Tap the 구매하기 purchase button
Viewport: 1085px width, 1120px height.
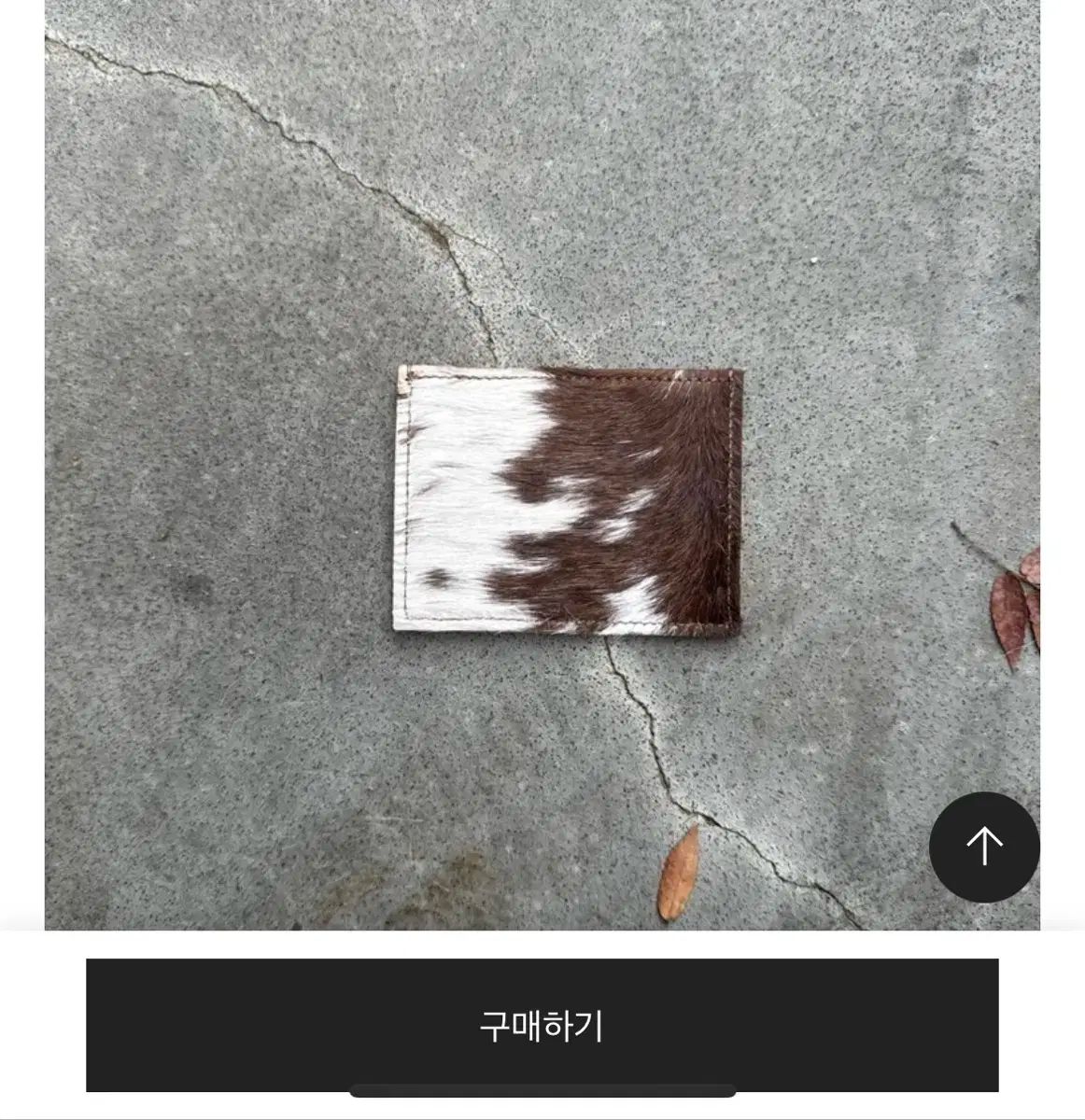(542, 1025)
